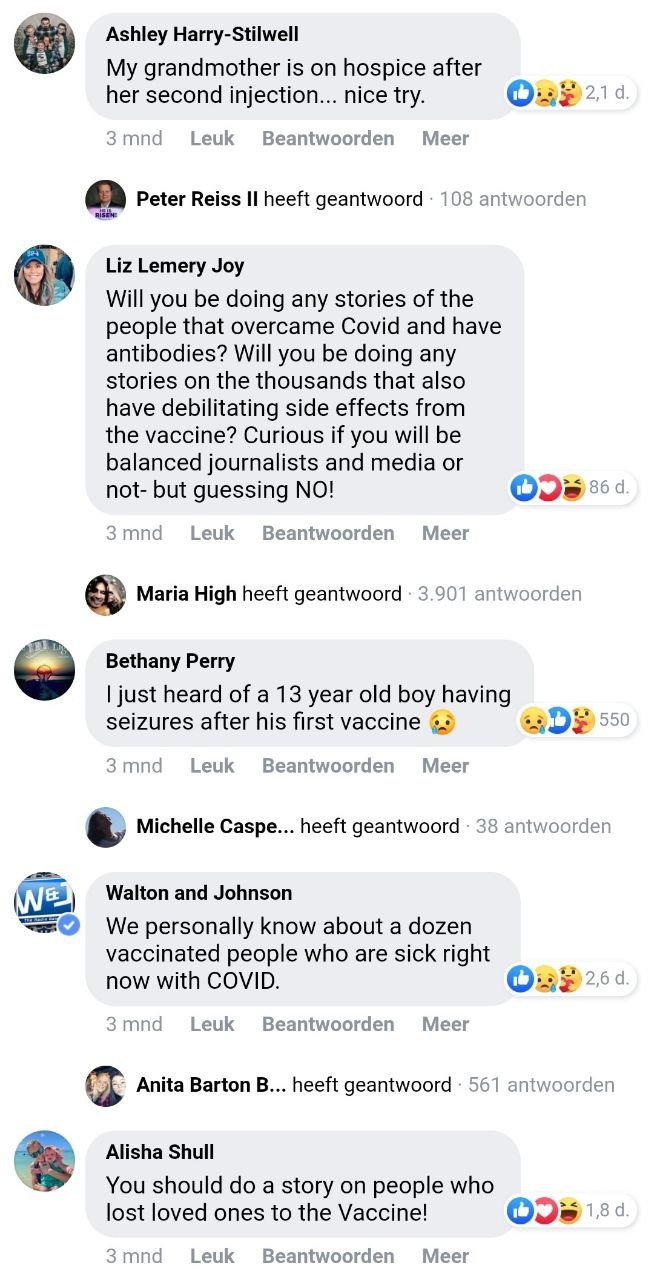View reactions on Alisha Shull's comment
The image size is (654, 1280).
click(572, 1211)
